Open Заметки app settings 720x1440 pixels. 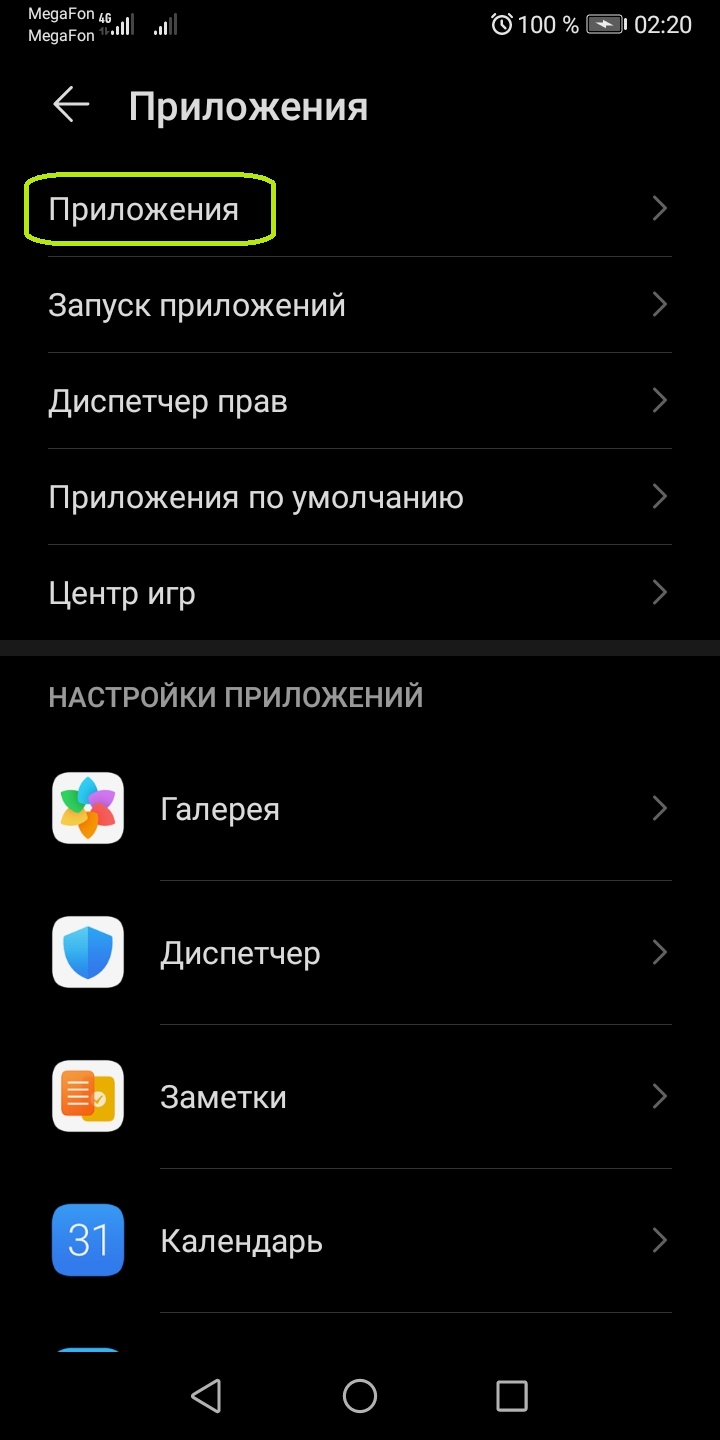pyautogui.click(x=360, y=1096)
